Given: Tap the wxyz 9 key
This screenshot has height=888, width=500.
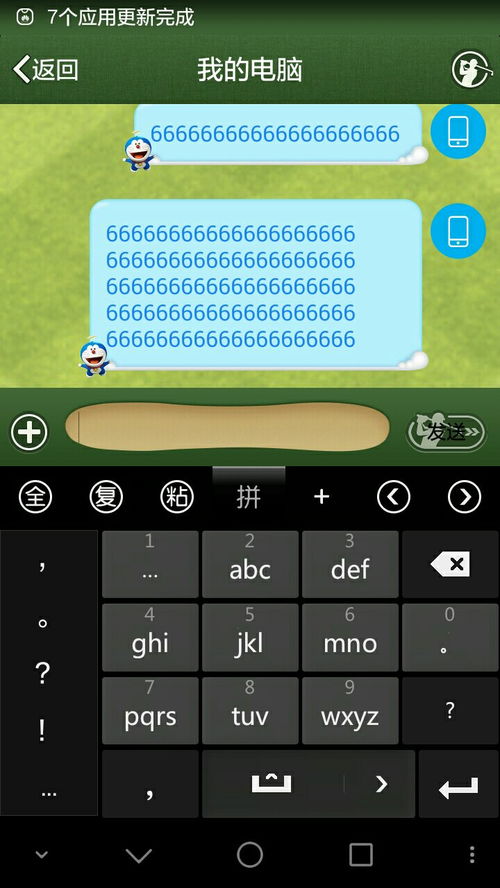Looking at the screenshot, I should [x=350, y=711].
